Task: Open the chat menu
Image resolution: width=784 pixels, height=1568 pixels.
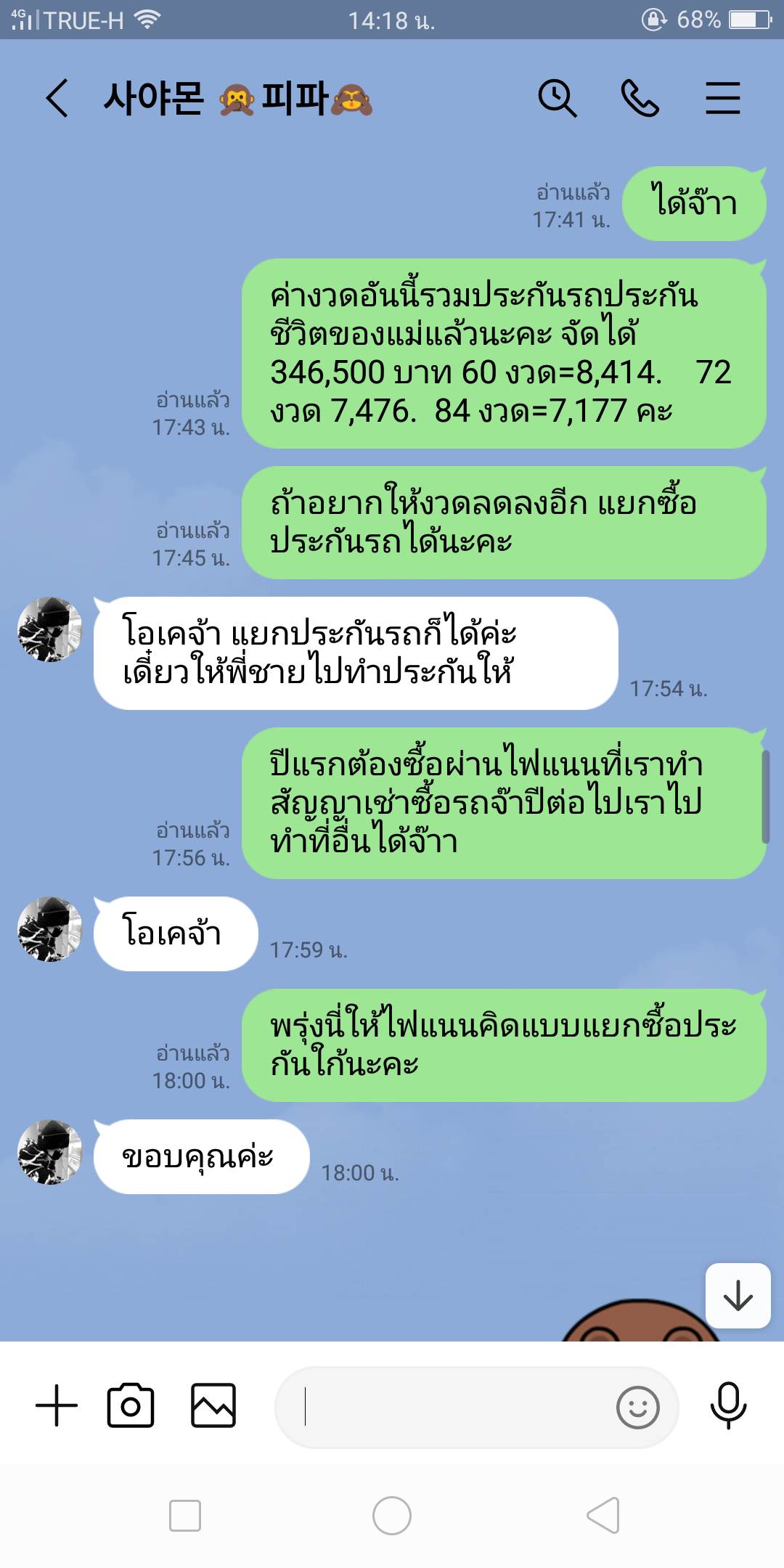Action: (722, 98)
